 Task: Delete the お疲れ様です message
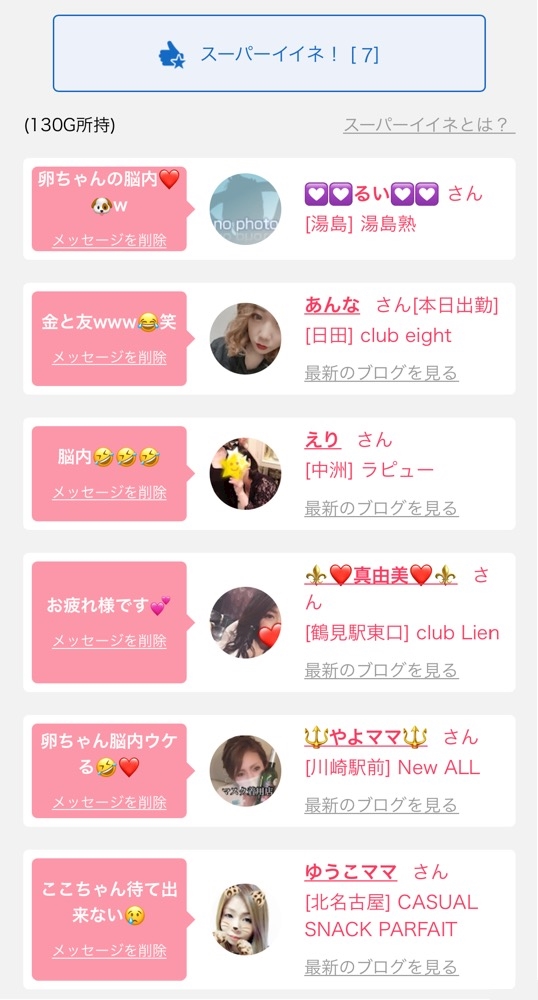click(x=109, y=640)
